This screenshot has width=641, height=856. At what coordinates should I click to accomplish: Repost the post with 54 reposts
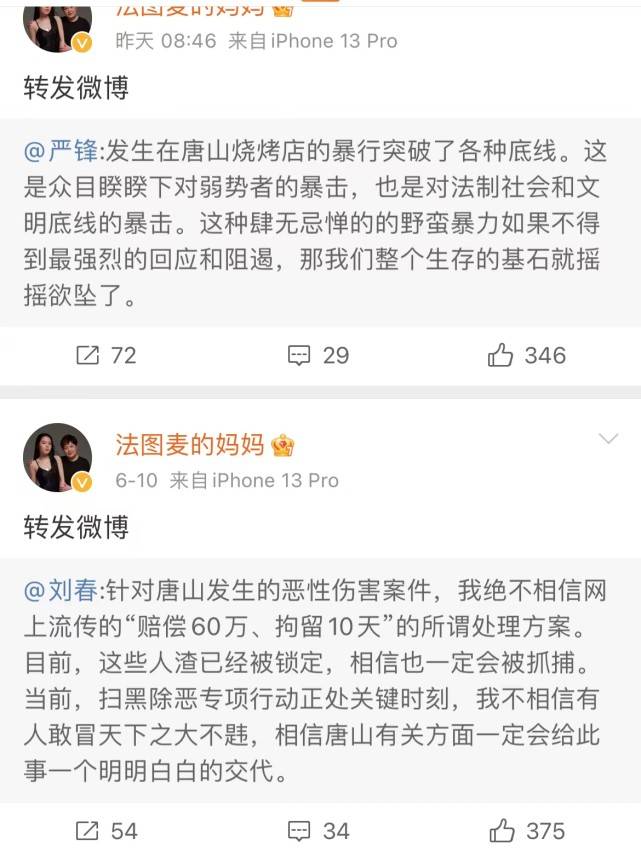106,830
